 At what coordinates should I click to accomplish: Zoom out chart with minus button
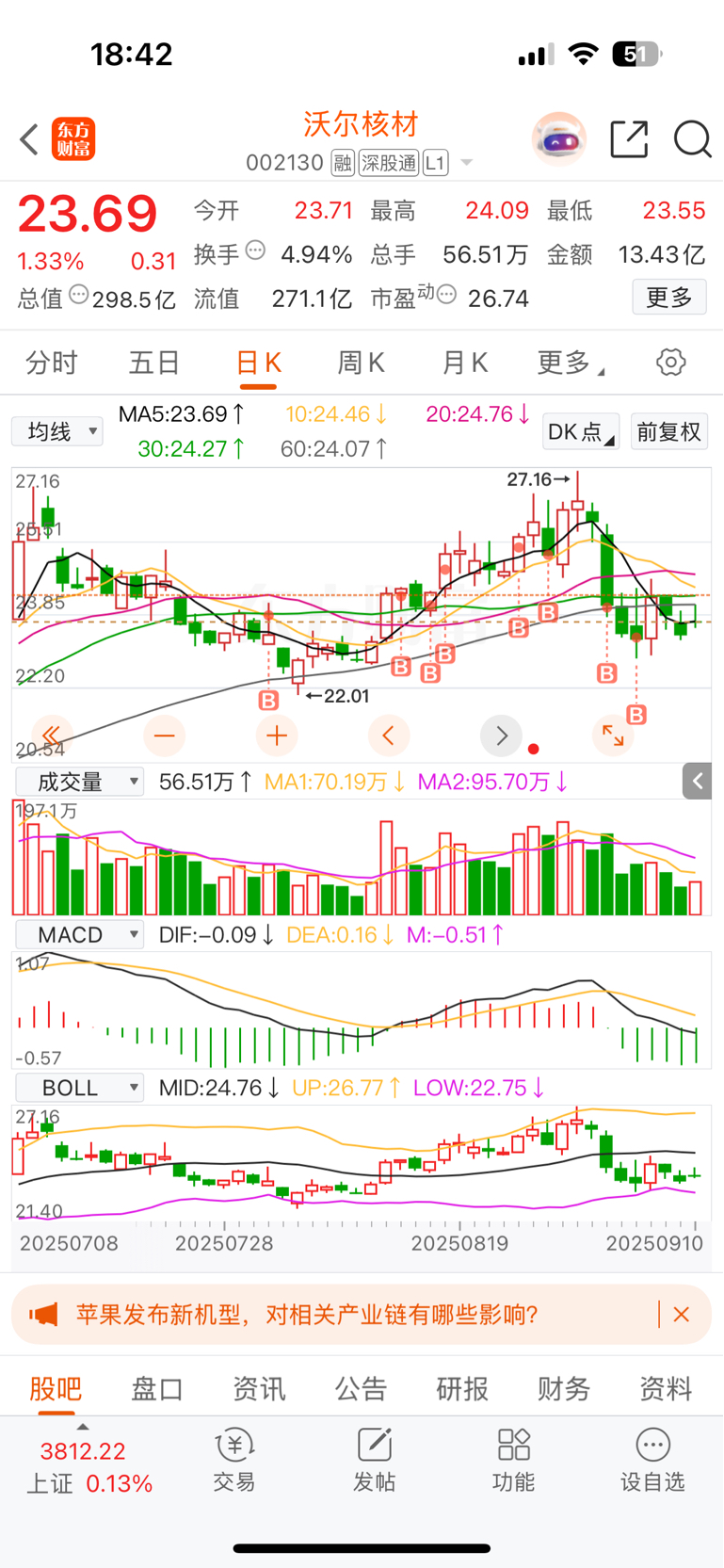[165, 736]
